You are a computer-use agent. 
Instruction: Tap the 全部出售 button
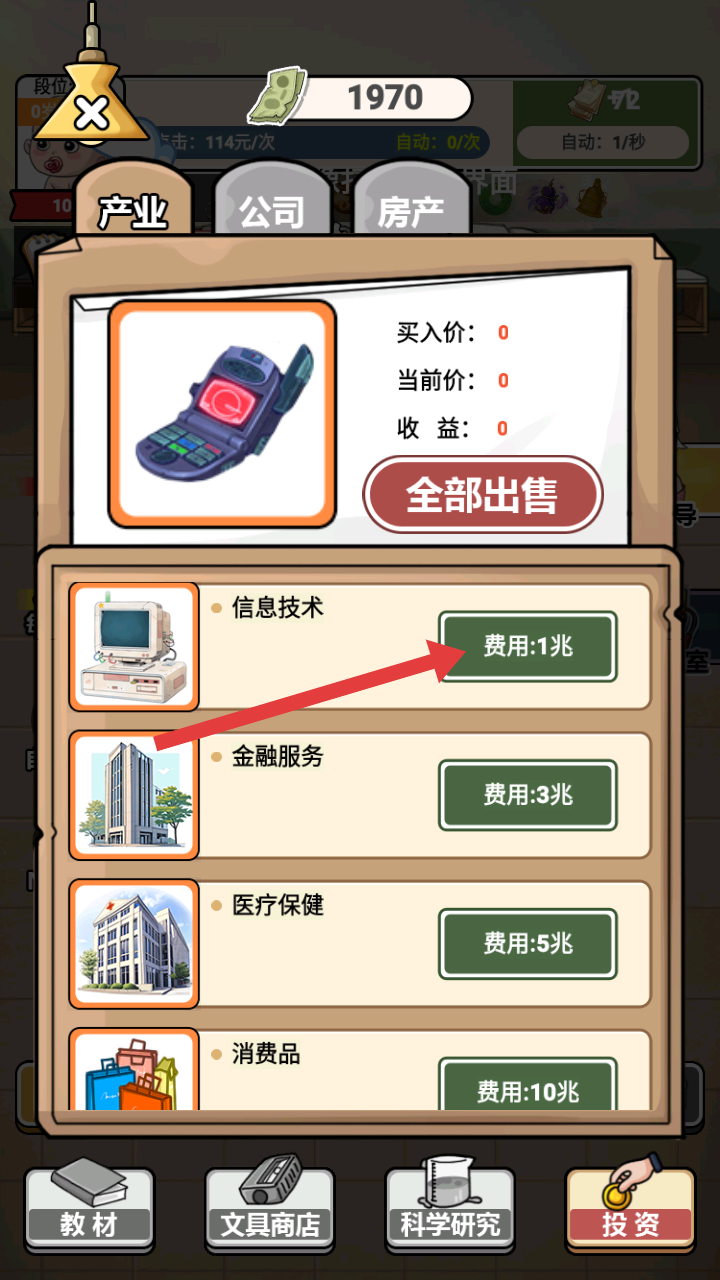[482, 495]
